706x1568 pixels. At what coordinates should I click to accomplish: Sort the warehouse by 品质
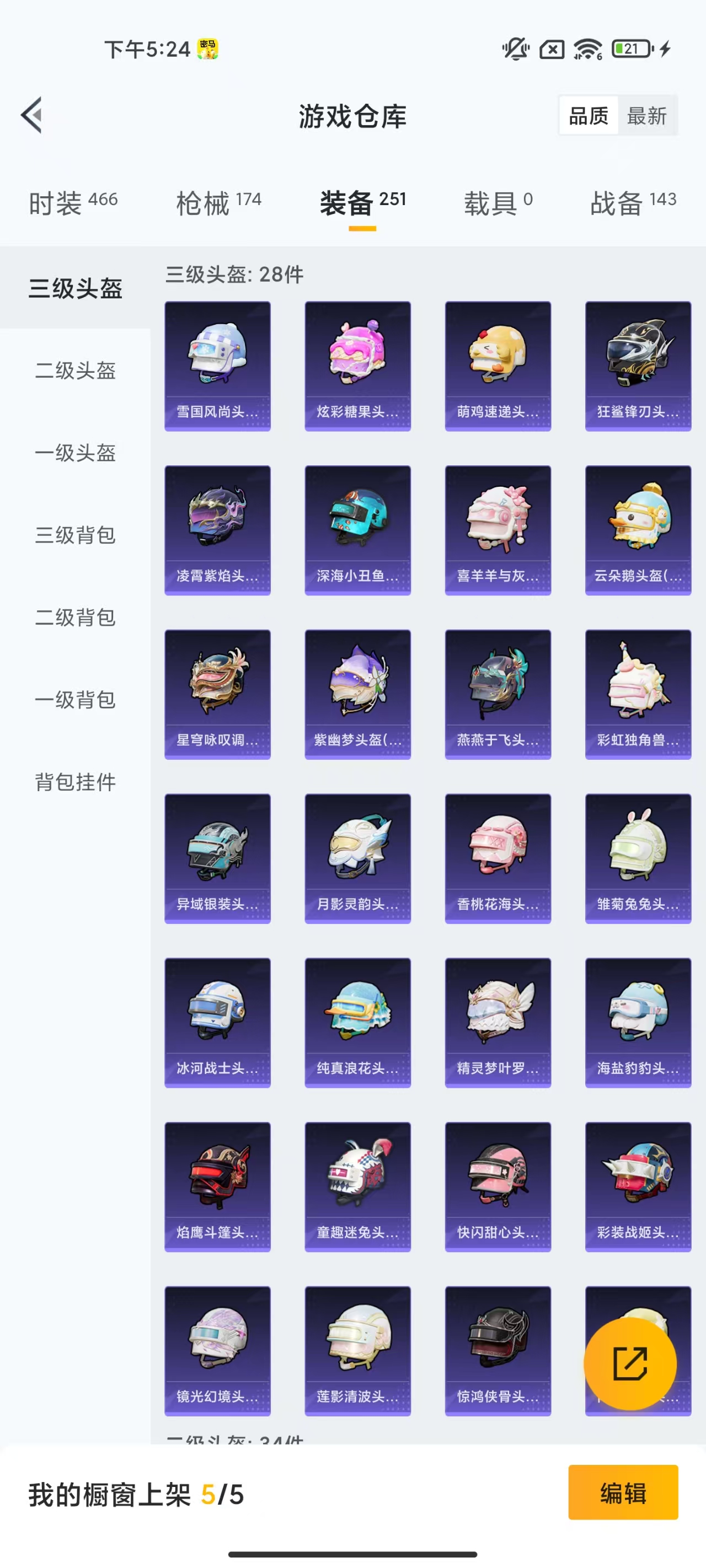click(x=589, y=116)
